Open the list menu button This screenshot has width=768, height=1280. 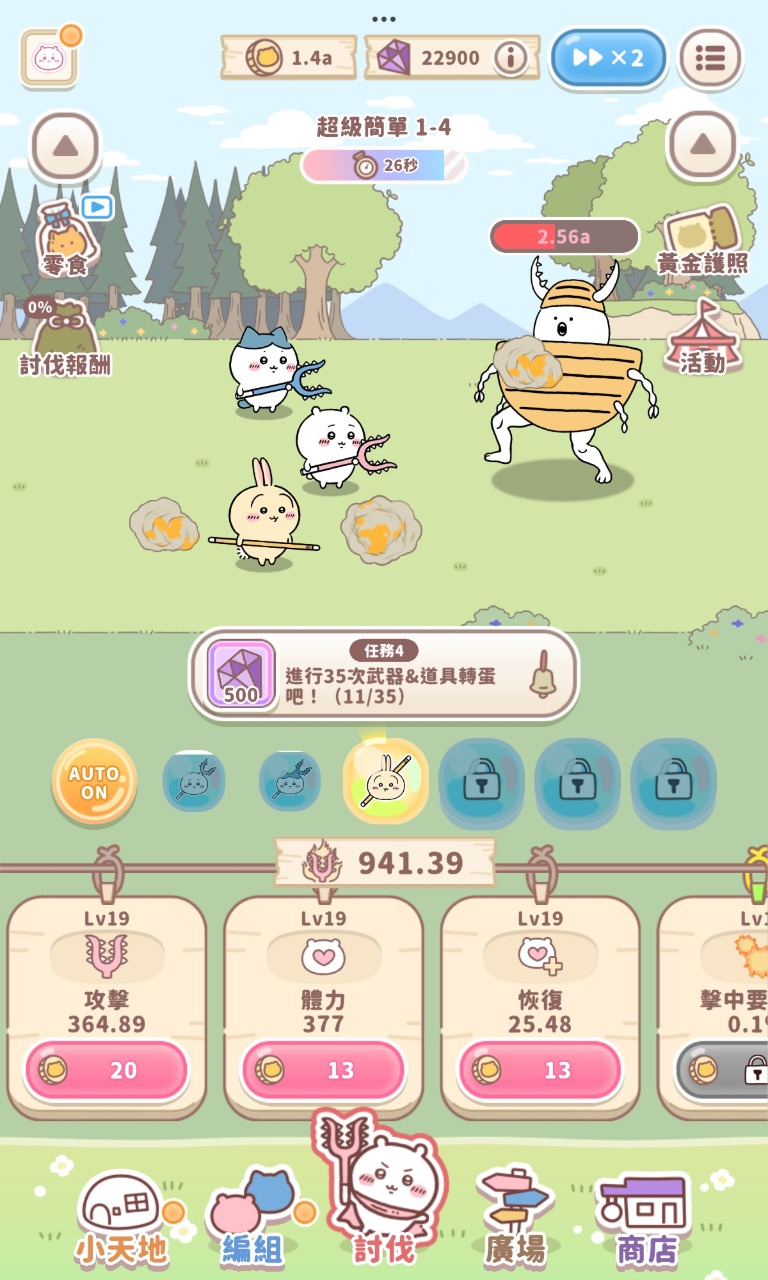pyautogui.click(x=710, y=58)
